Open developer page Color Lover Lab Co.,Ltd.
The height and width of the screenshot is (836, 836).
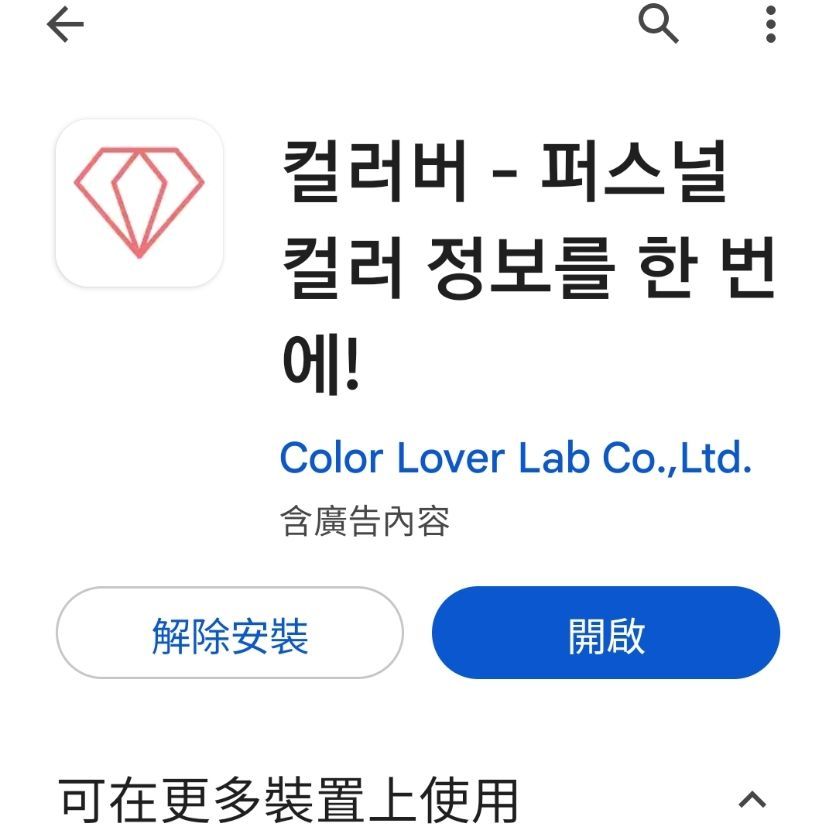pos(515,459)
